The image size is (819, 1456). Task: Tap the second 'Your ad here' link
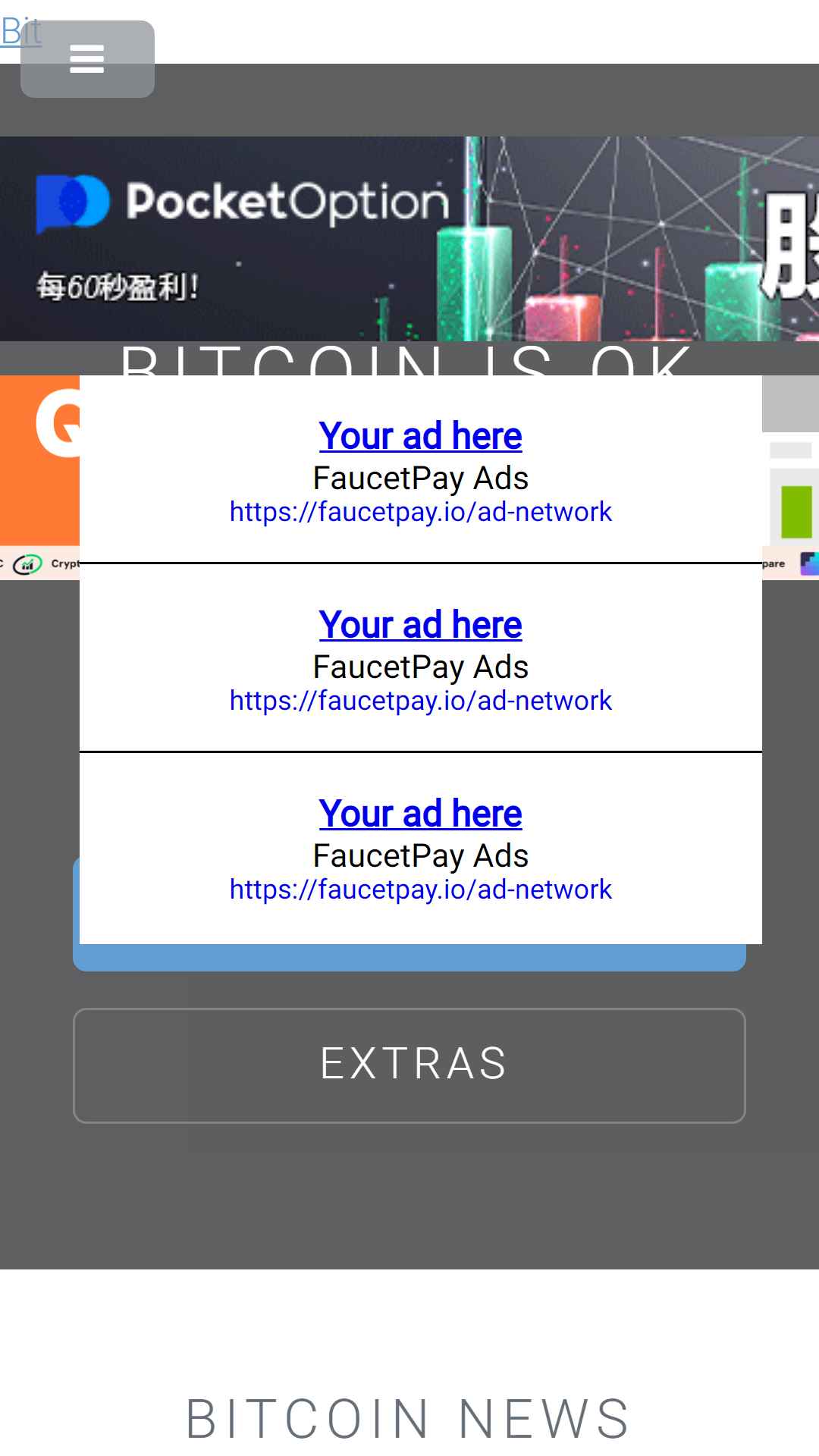click(420, 625)
